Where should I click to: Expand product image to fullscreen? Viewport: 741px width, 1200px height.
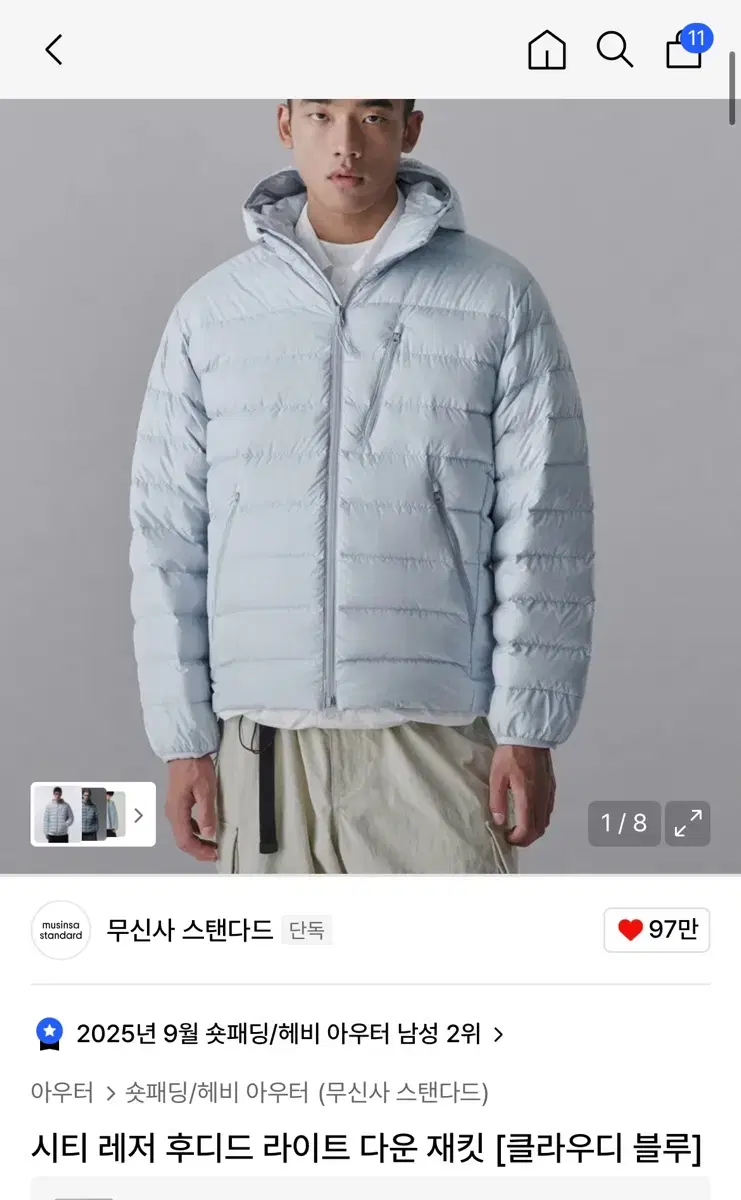coord(688,823)
